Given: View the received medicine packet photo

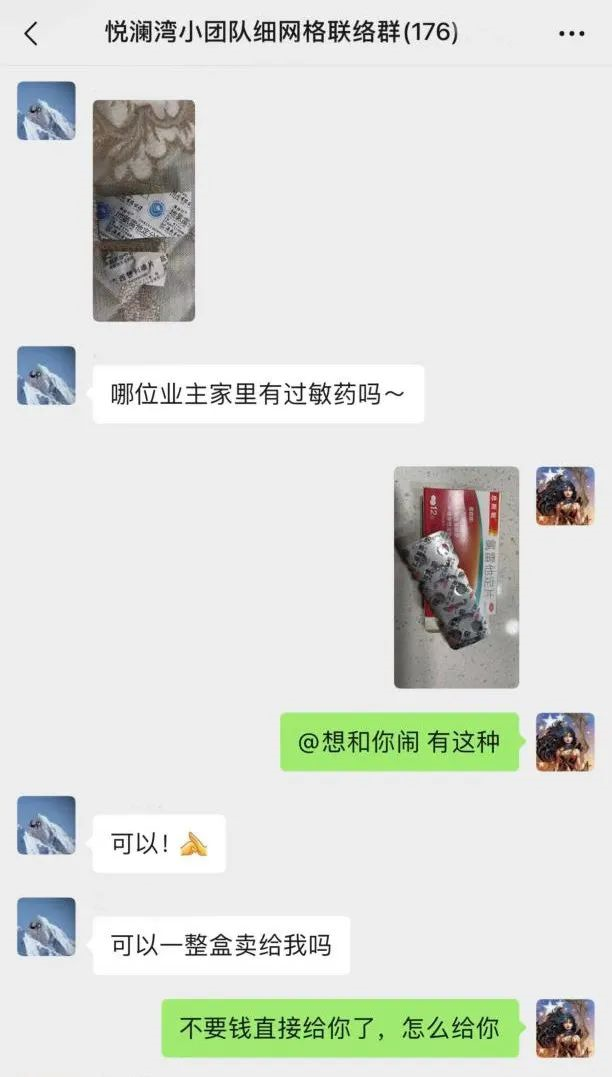Looking at the screenshot, I should coord(144,211).
